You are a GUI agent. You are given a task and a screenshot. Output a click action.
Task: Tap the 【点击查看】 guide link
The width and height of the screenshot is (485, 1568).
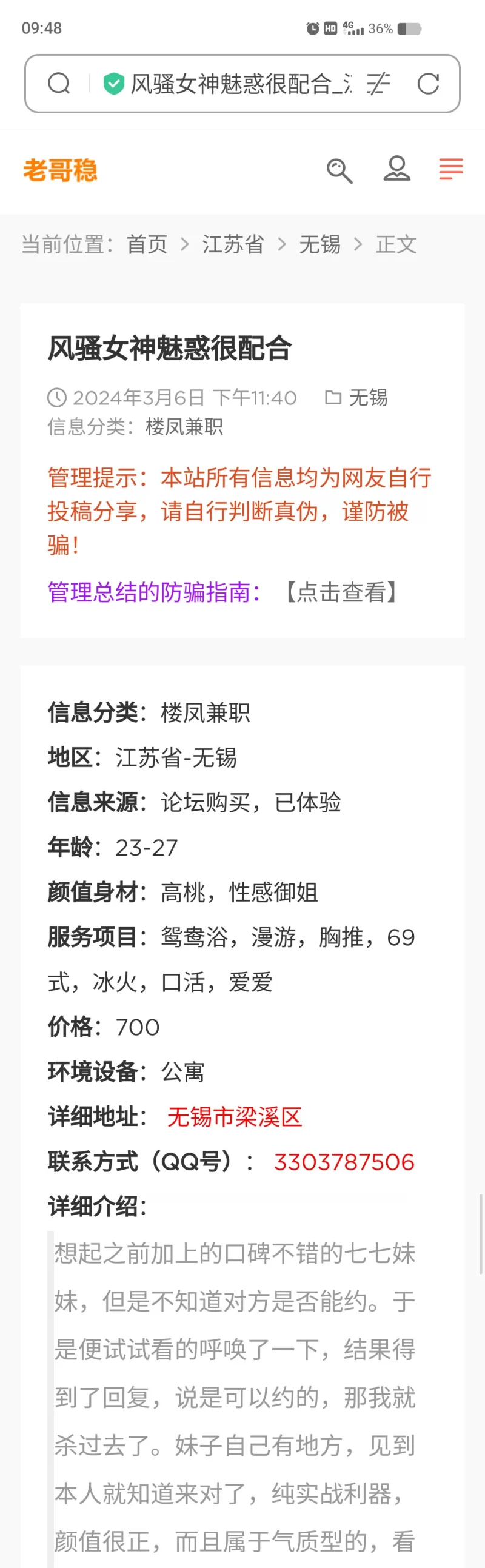(x=341, y=592)
